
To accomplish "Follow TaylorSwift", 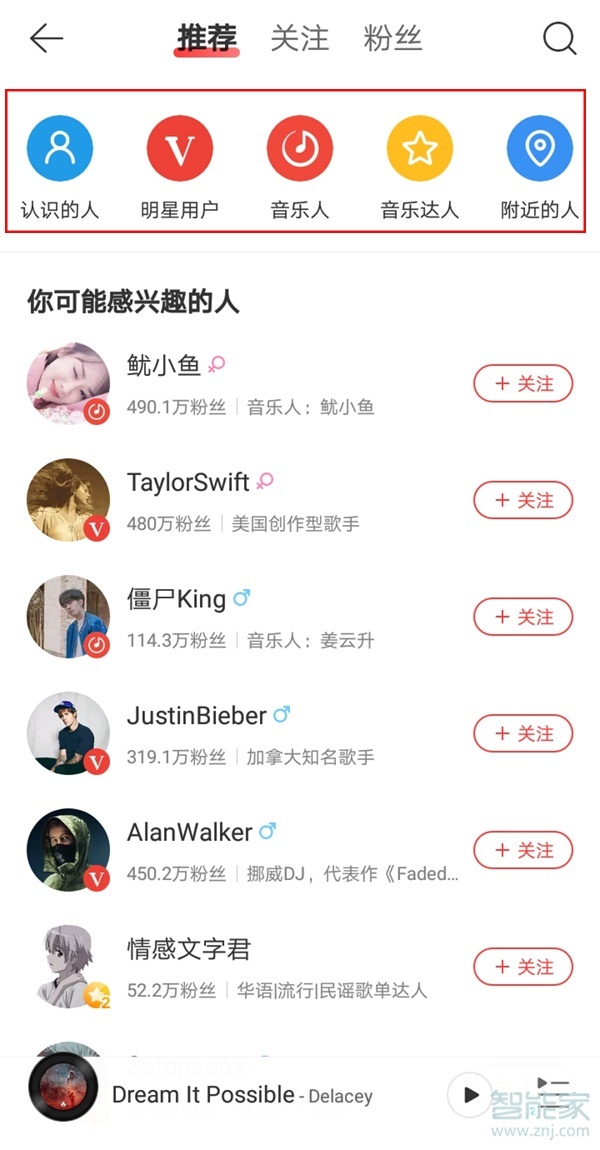I will 523,500.
